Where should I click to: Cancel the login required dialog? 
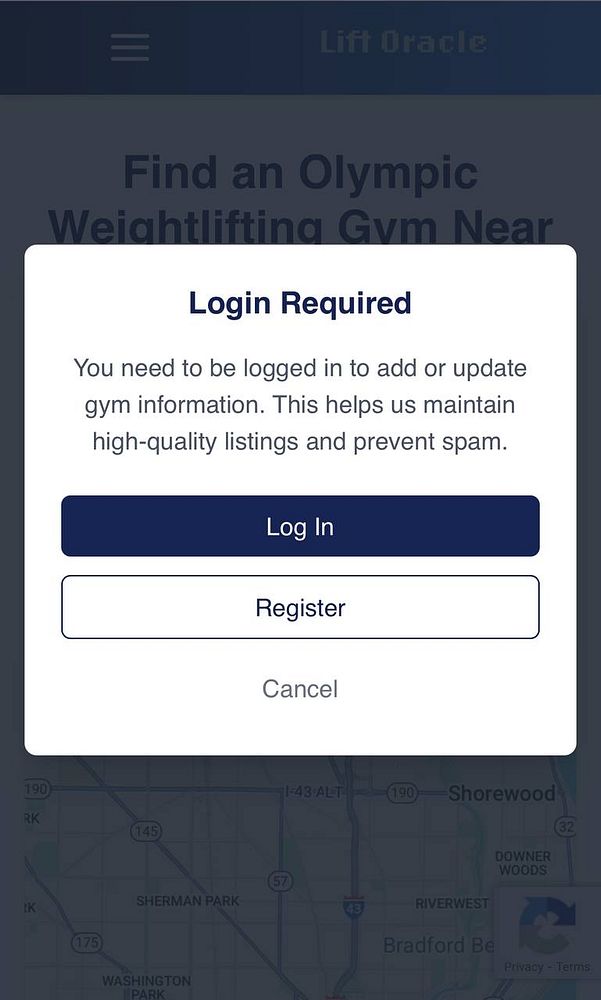300,689
